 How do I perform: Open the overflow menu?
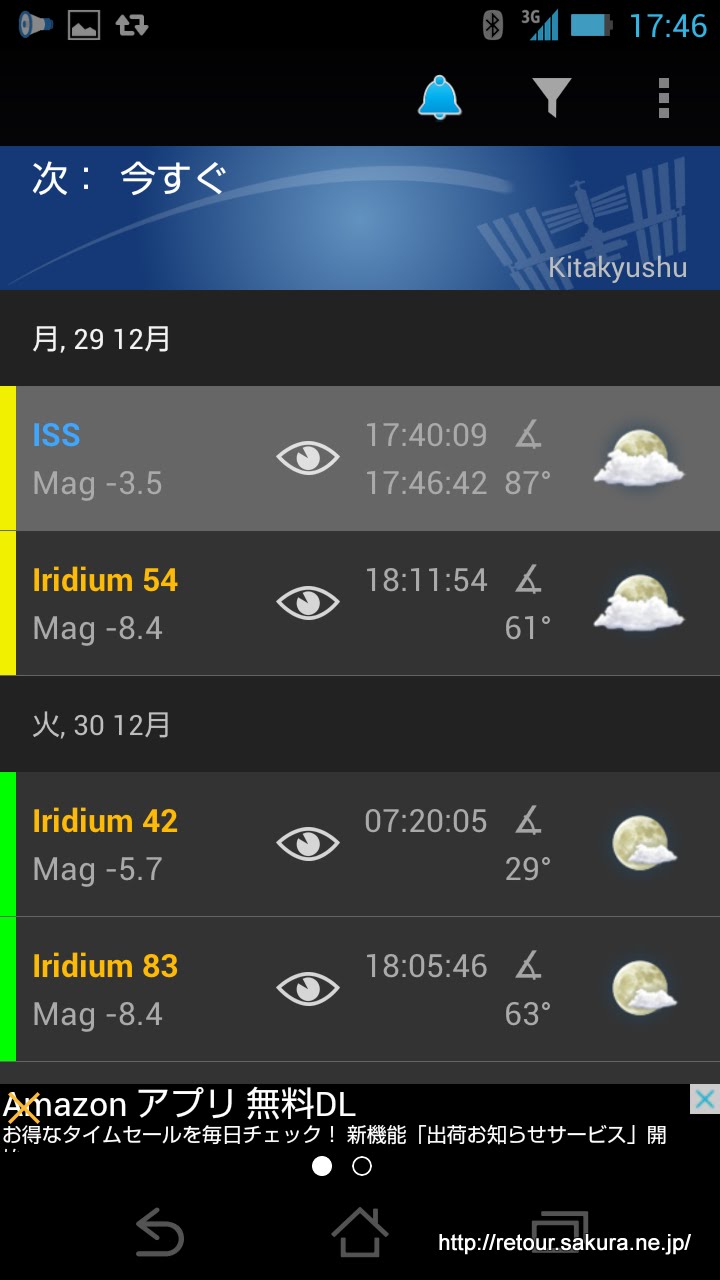pyautogui.click(x=663, y=98)
